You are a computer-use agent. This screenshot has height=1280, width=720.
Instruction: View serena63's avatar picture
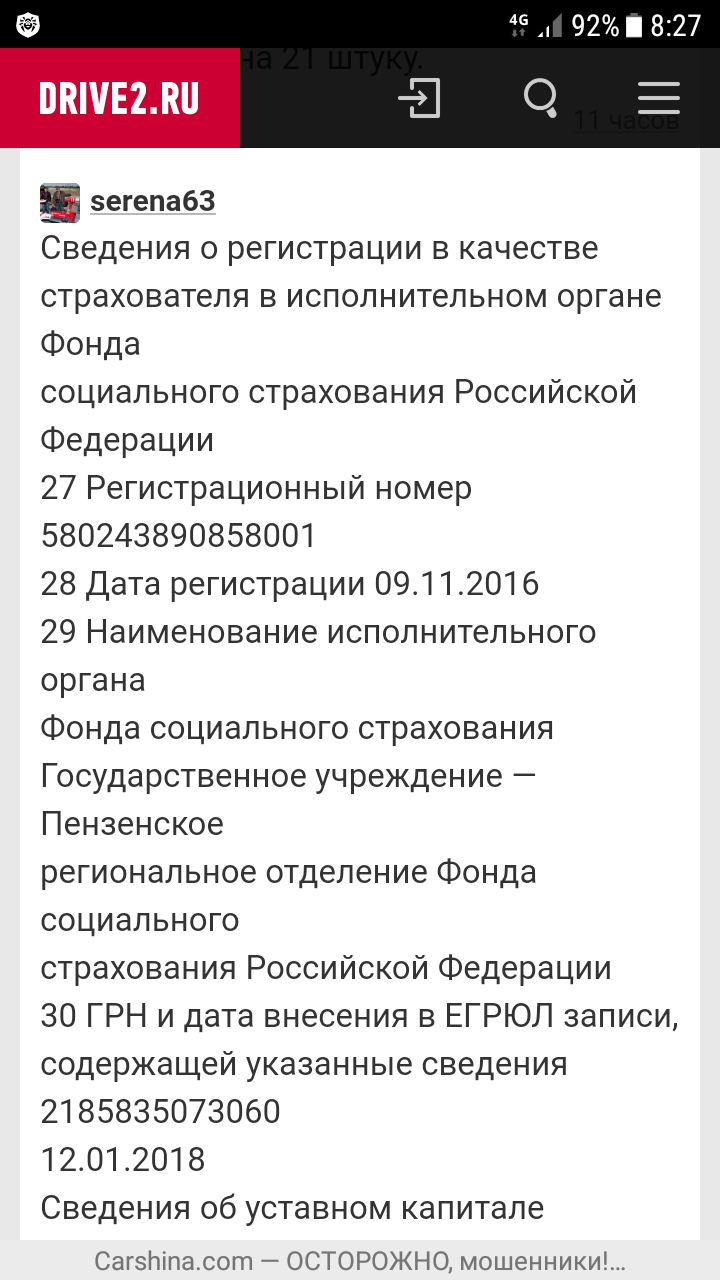(60, 203)
